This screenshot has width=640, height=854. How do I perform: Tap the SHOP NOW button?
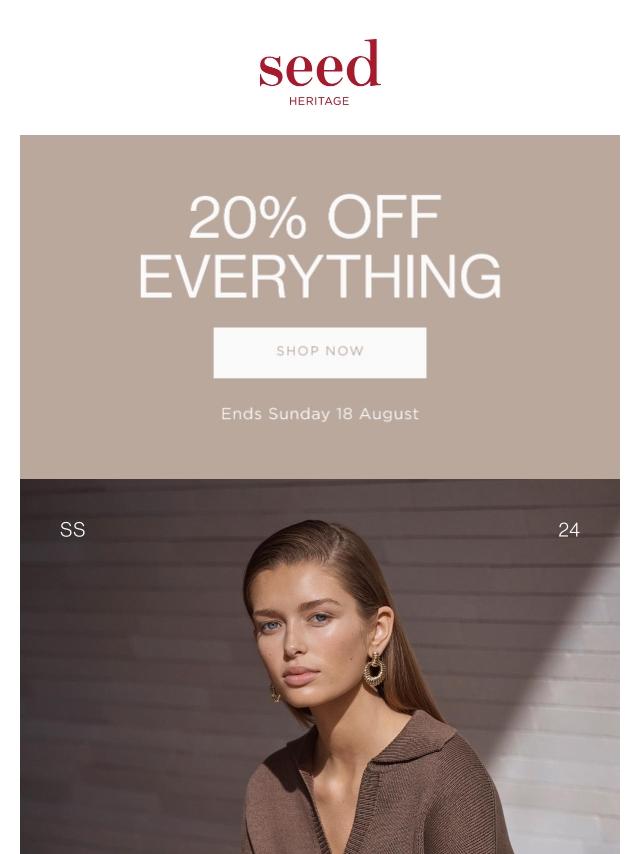point(320,352)
